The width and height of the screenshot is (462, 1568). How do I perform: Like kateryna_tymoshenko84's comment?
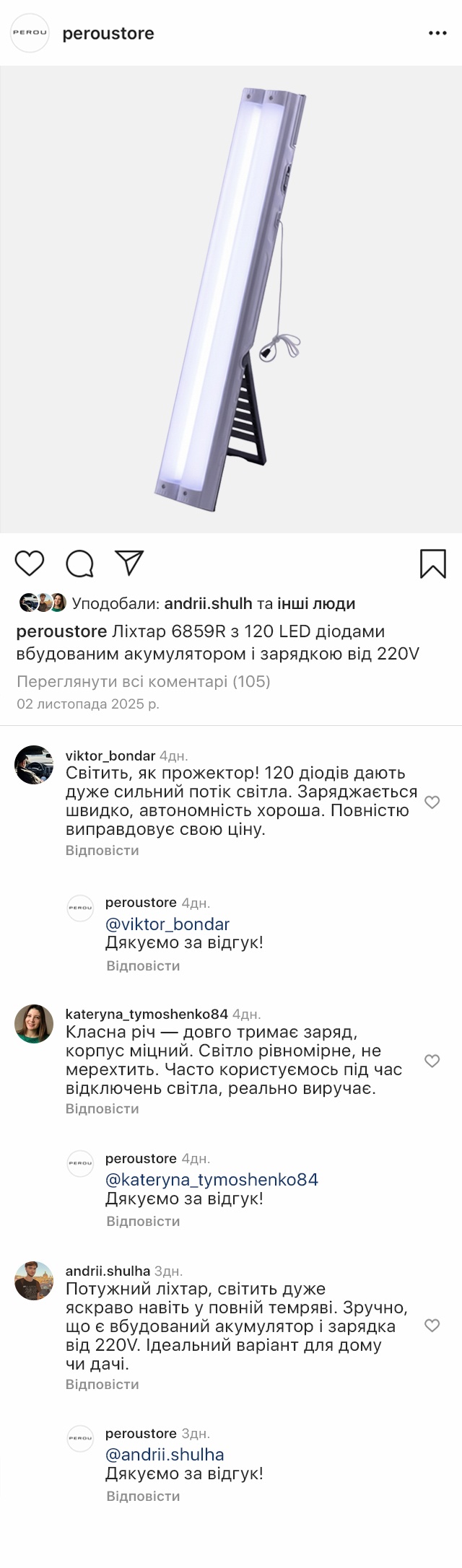pyautogui.click(x=432, y=1060)
